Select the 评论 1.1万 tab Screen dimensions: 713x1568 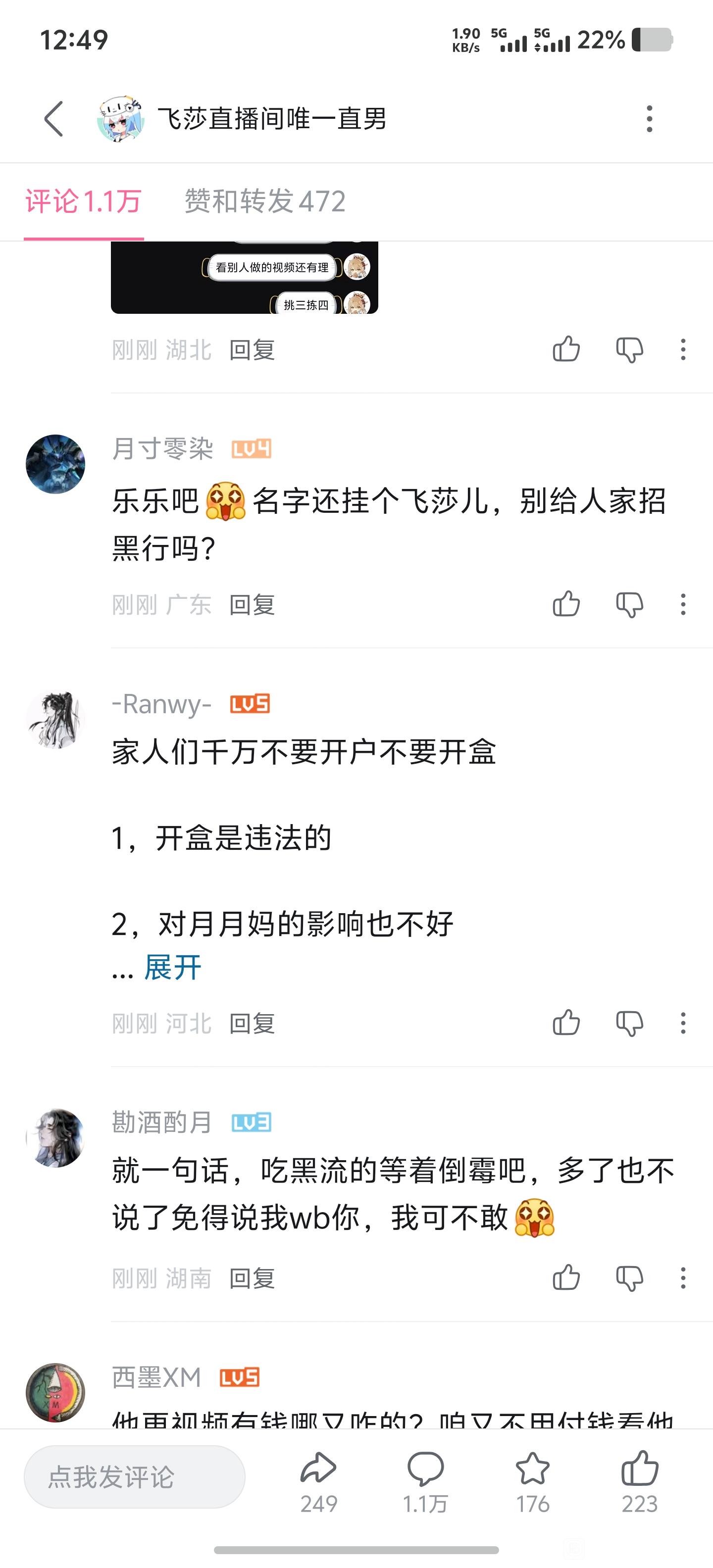pyautogui.click(x=83, y=201)
